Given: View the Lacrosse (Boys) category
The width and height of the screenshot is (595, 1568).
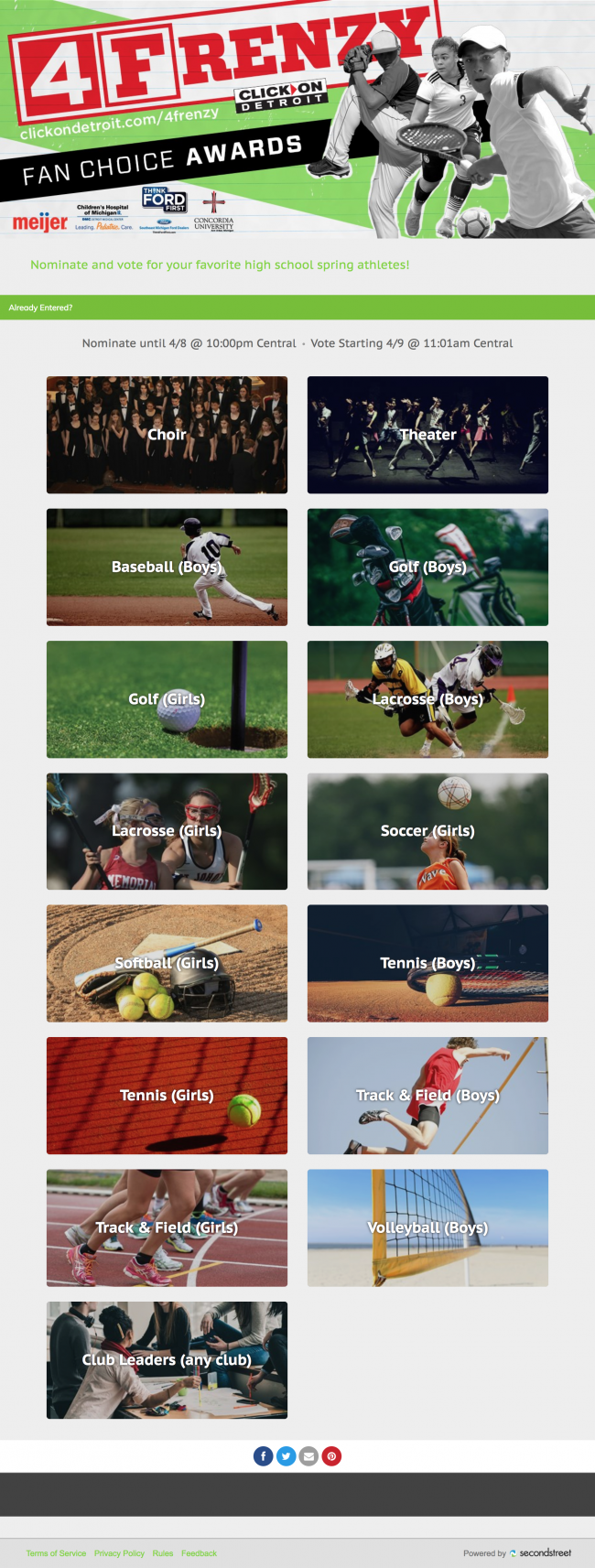Looking at the screenshot, I should coord(427,698).
